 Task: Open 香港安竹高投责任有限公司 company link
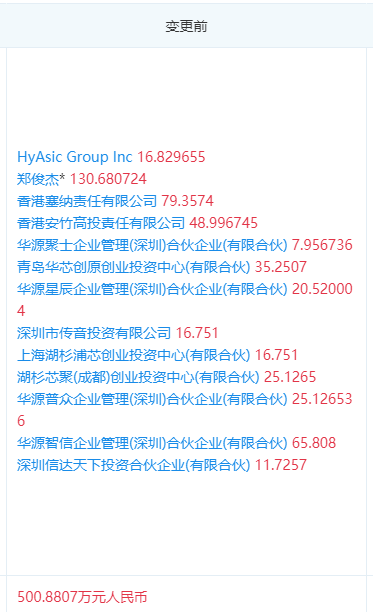(x=101, y=223)
